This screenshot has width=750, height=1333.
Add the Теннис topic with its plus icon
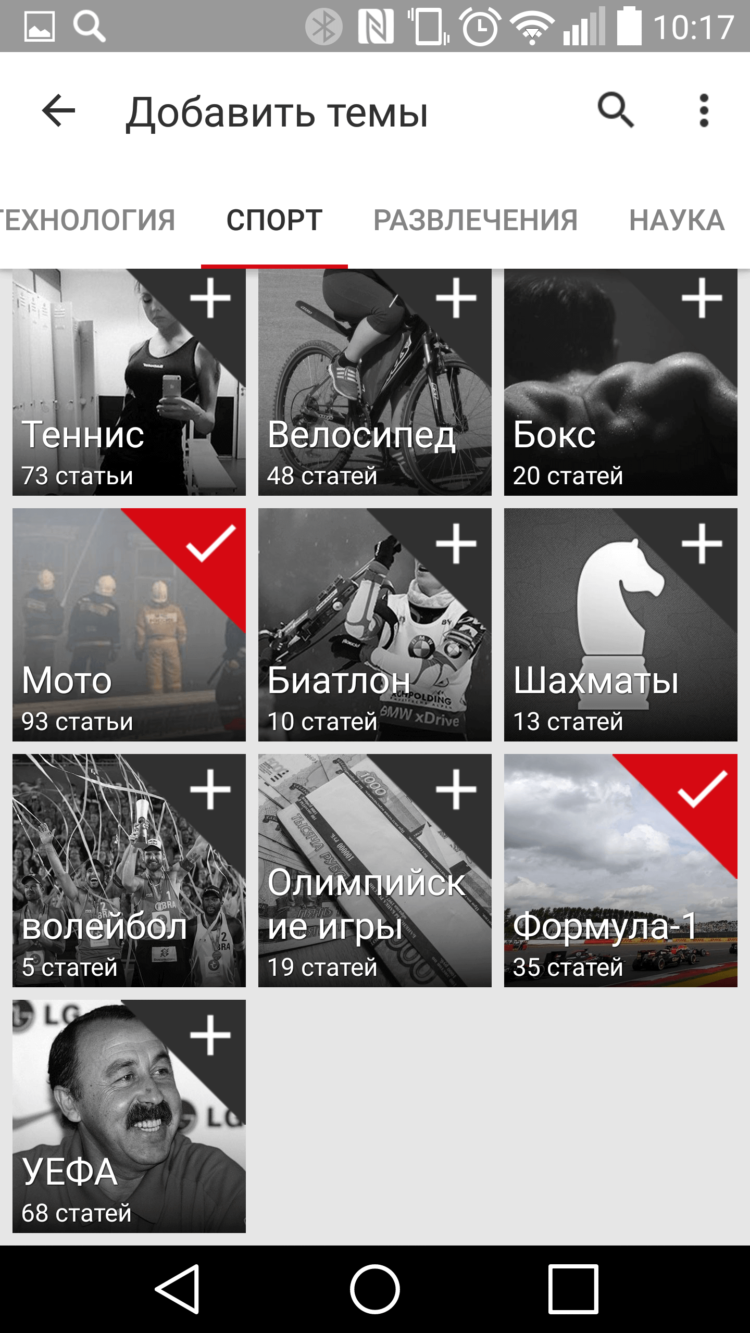click(x=210, y=297)
